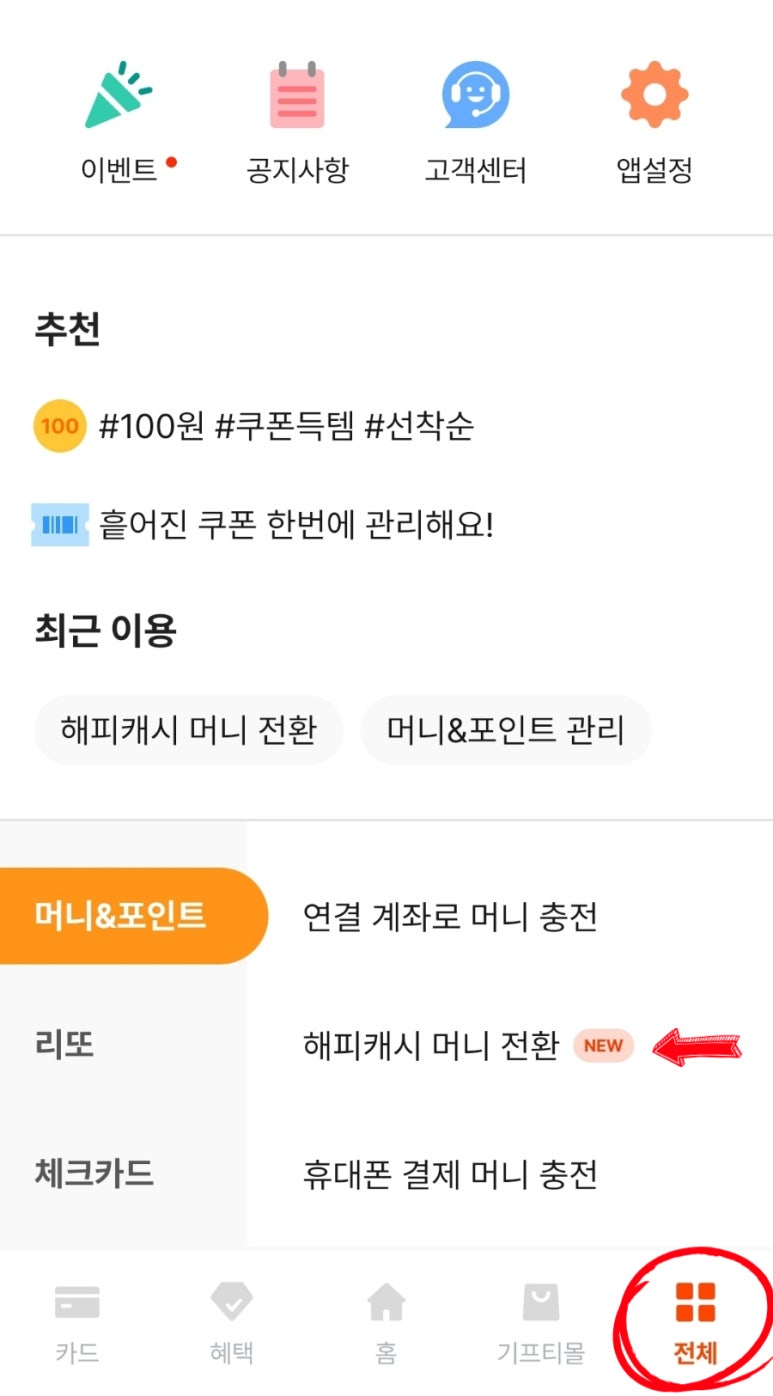Open 앱설정 app settings
773x1396 pixels.
click(x=654, y=124)
